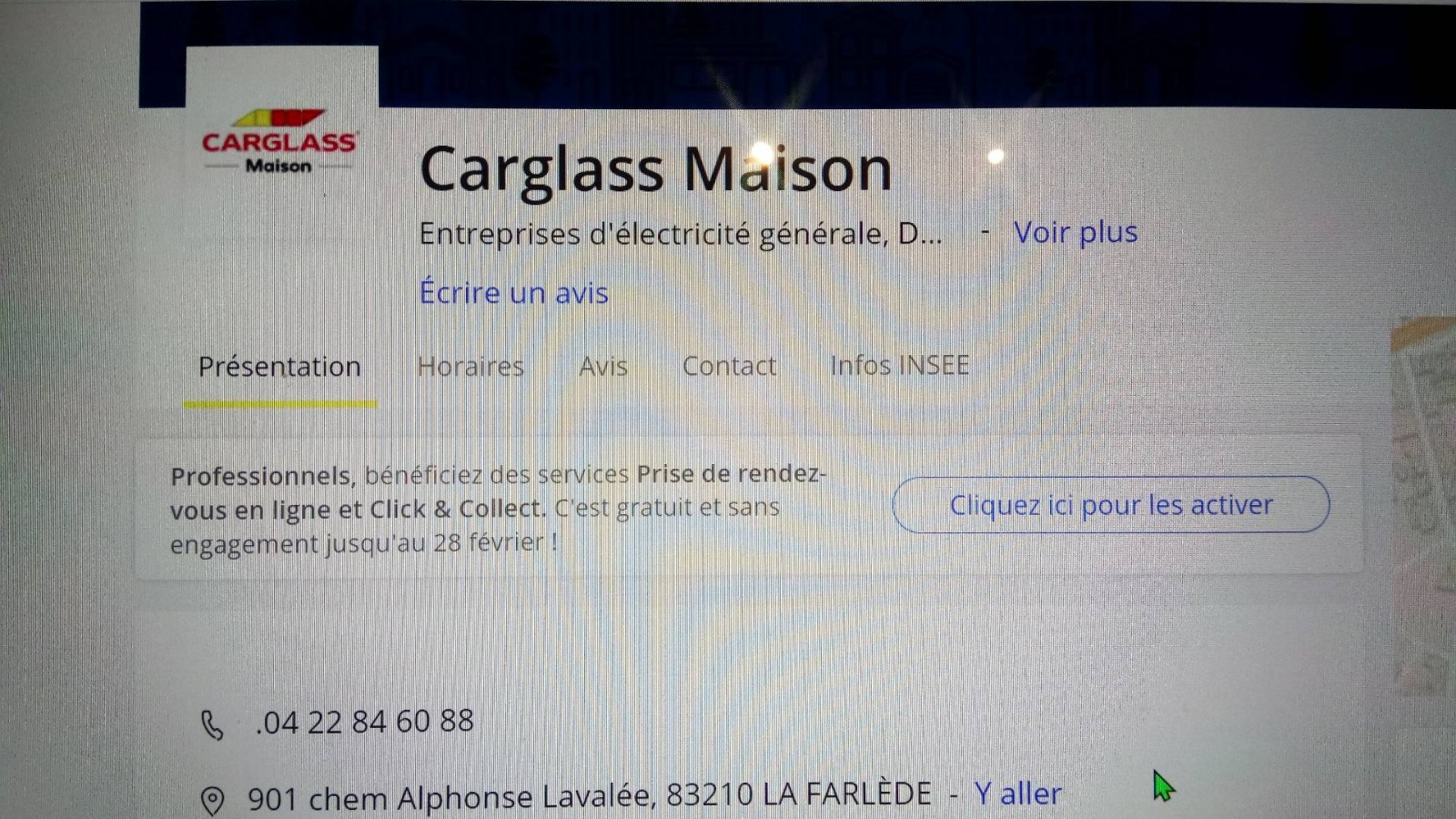Switch to the Horaires tab
This screenshot has height=819, width=1456.
pos(470,367)
